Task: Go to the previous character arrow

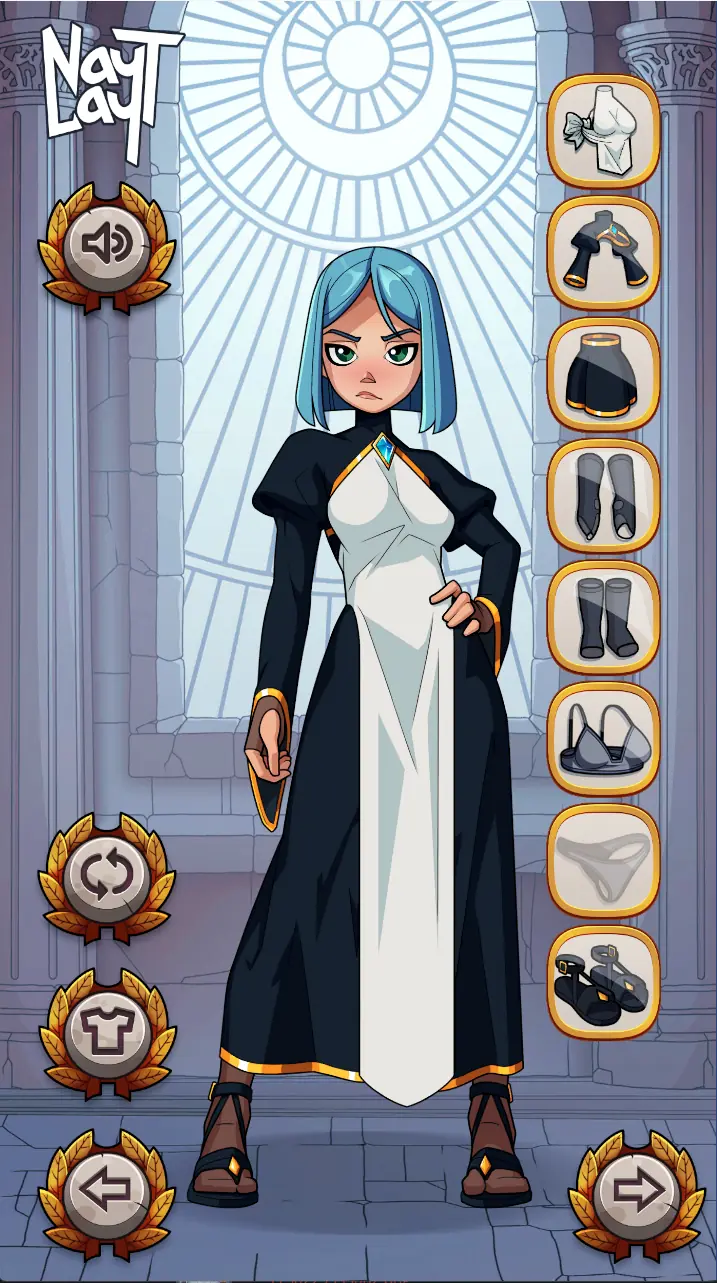Action: click(106, 1192)
